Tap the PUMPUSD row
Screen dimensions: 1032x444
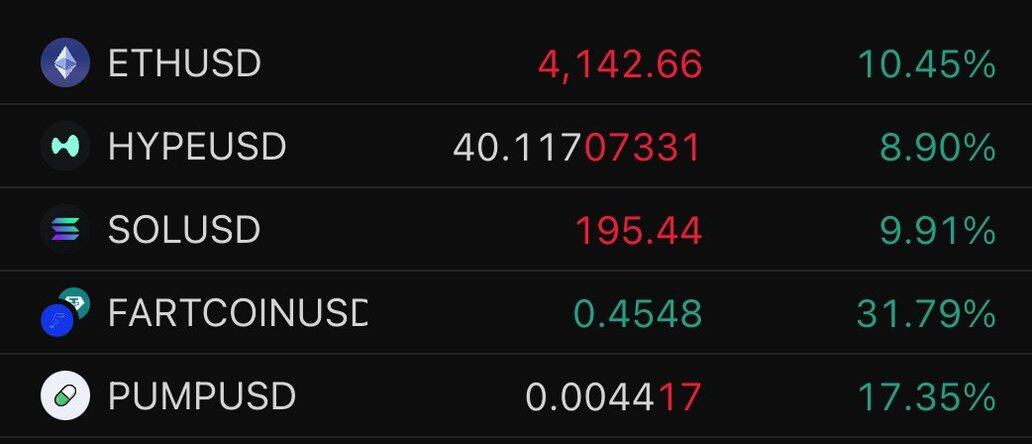pyautogui.click(x=201, y=396)
